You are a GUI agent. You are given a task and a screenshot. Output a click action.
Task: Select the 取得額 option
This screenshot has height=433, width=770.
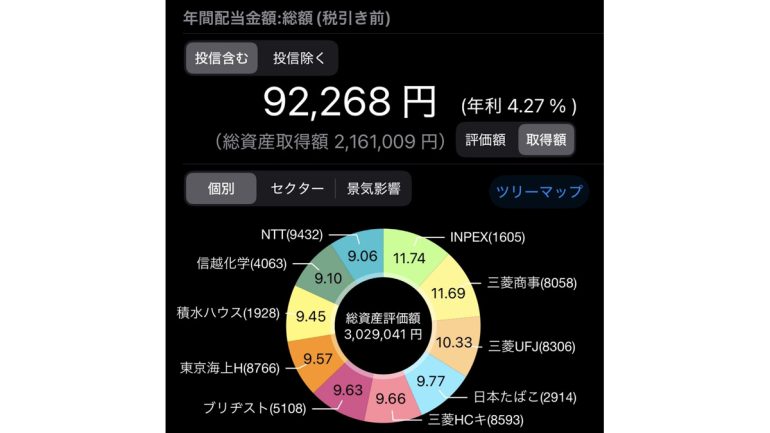pos(546,141)
